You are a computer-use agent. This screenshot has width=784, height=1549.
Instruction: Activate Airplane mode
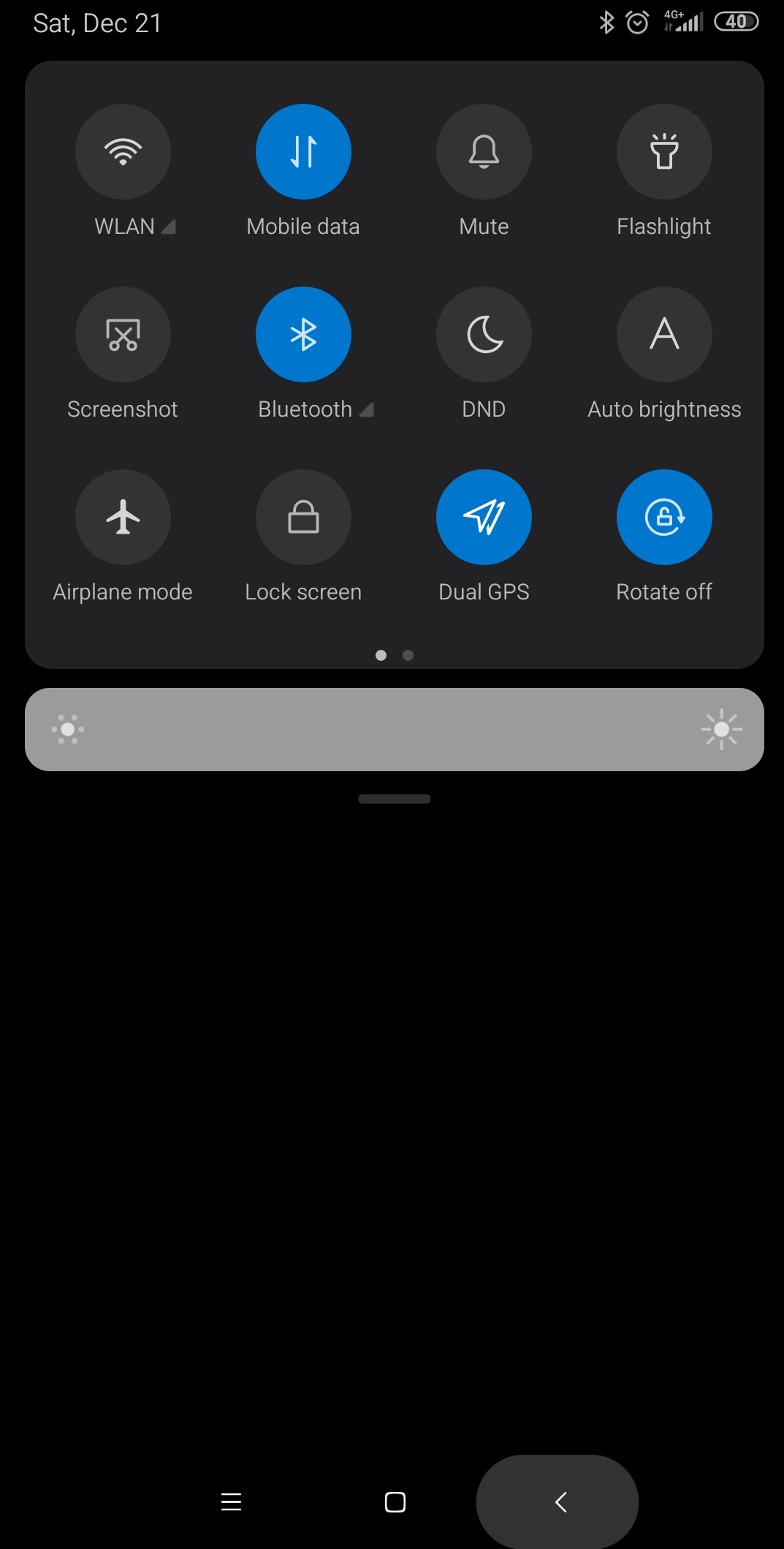(123, 518)
